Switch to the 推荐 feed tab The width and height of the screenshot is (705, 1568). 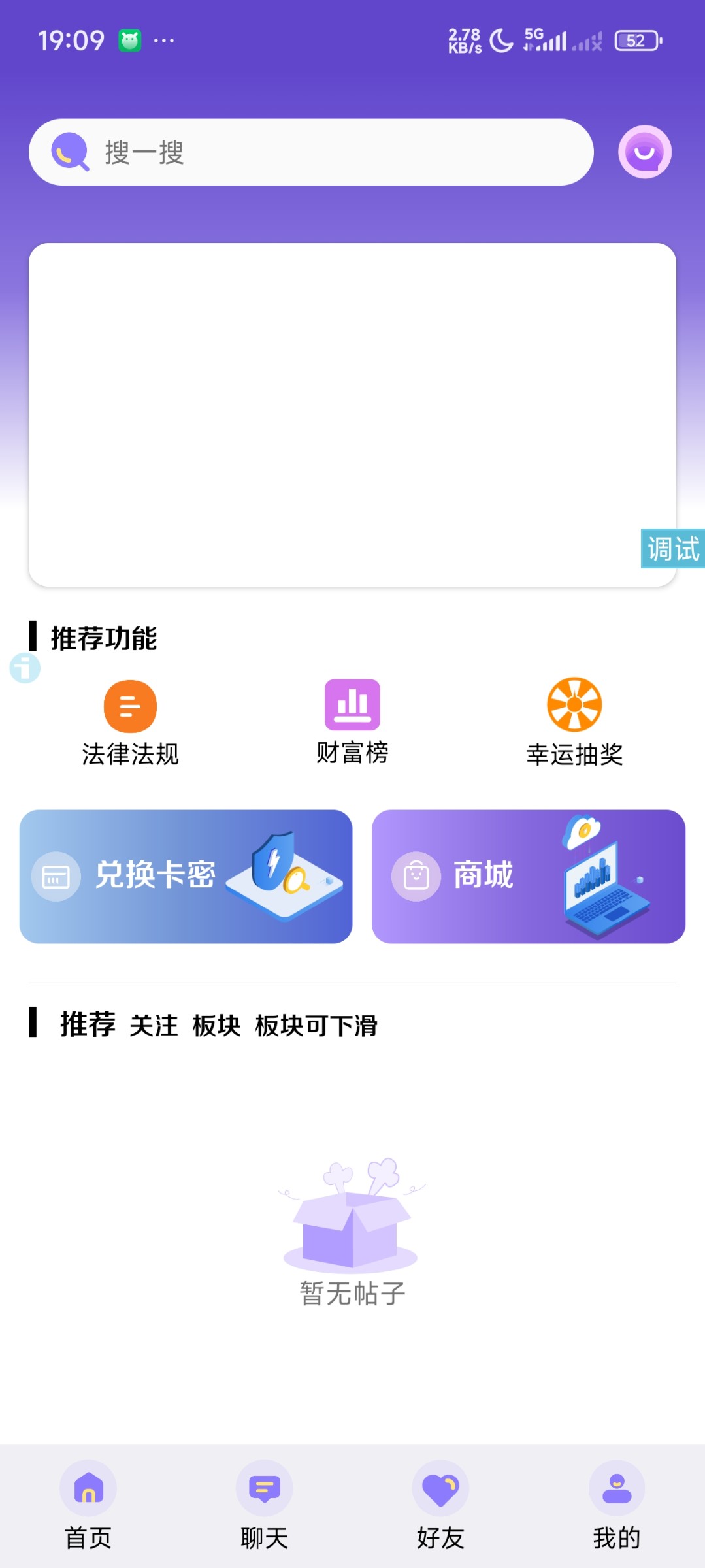tap(88, 1024)
